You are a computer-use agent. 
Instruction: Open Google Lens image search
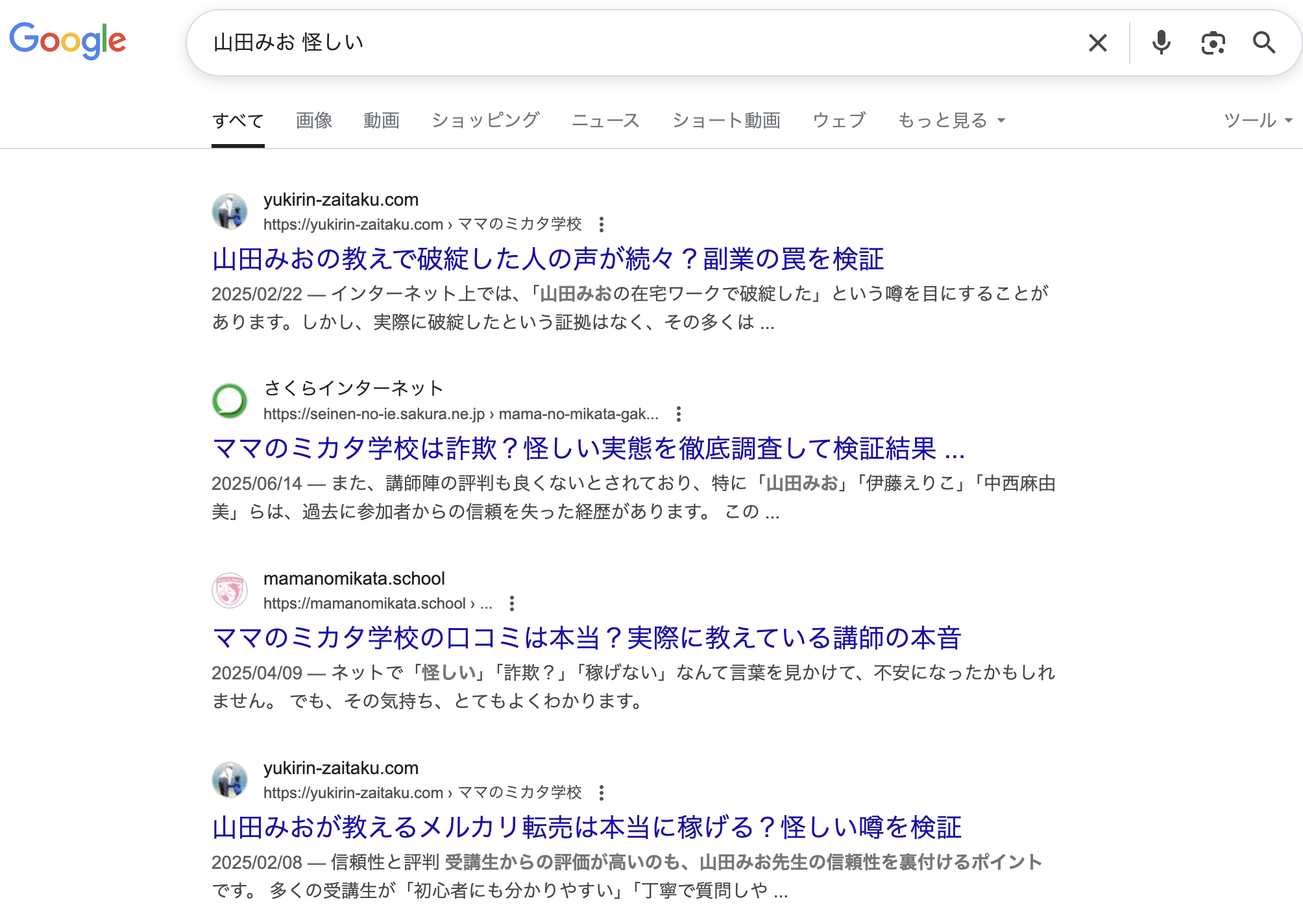(1212, 43)
